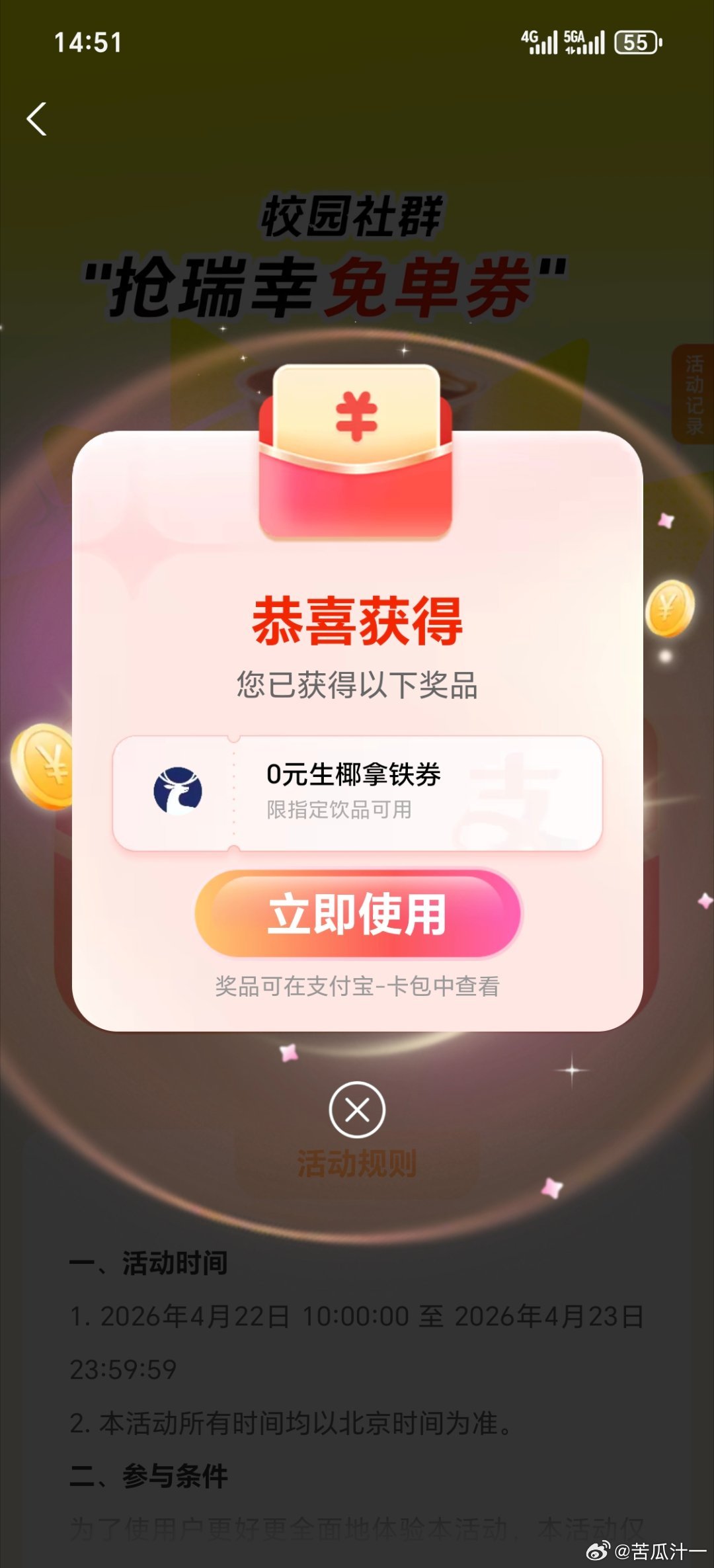Close the prize popup dialog
Viewport: 714px width, 1568px height.
(357, 1109)
